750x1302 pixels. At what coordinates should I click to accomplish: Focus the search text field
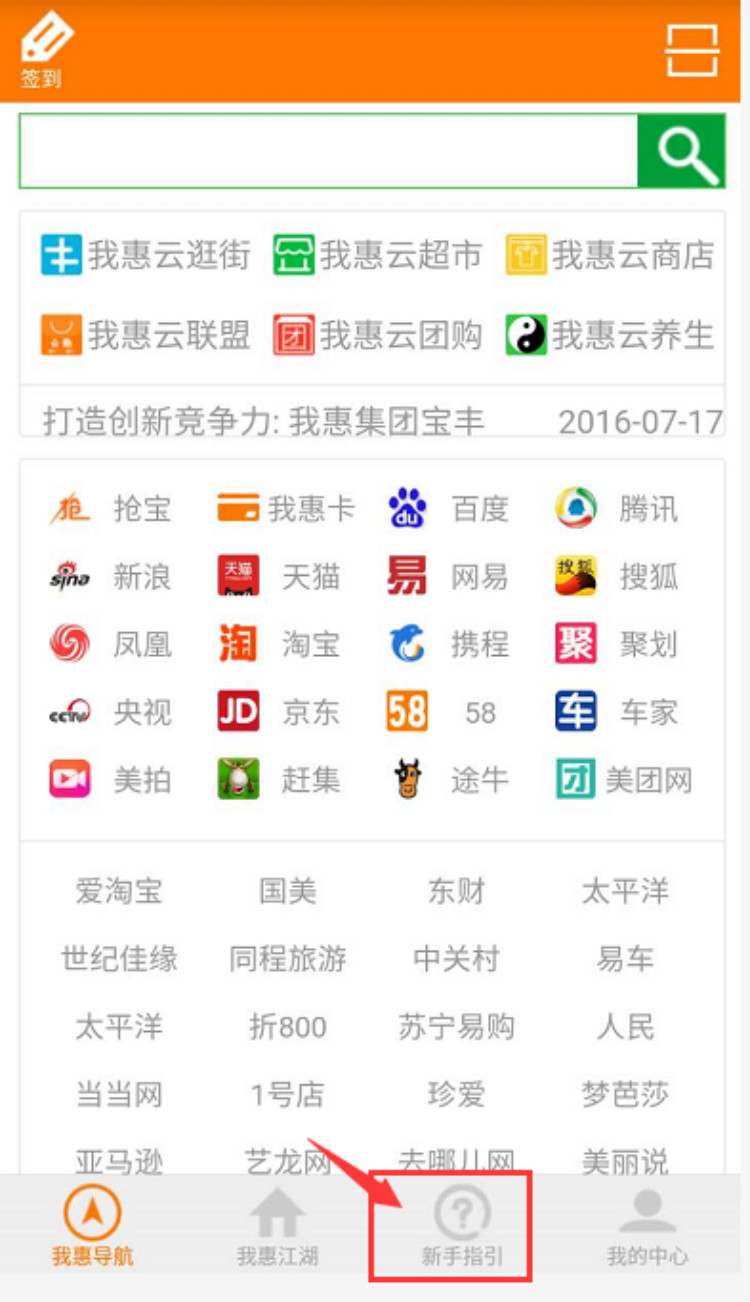click(x=328, y=151)
